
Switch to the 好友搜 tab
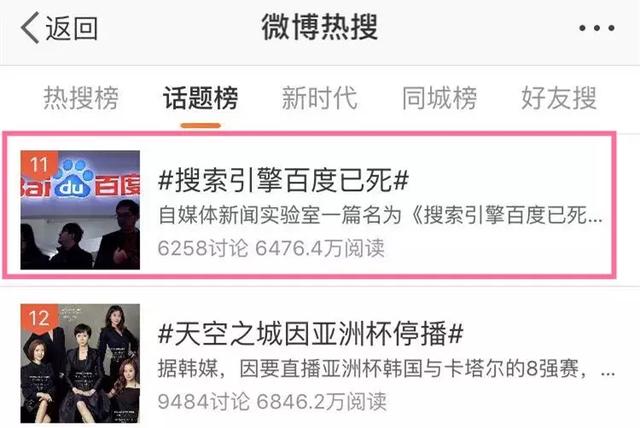[559, 98]
